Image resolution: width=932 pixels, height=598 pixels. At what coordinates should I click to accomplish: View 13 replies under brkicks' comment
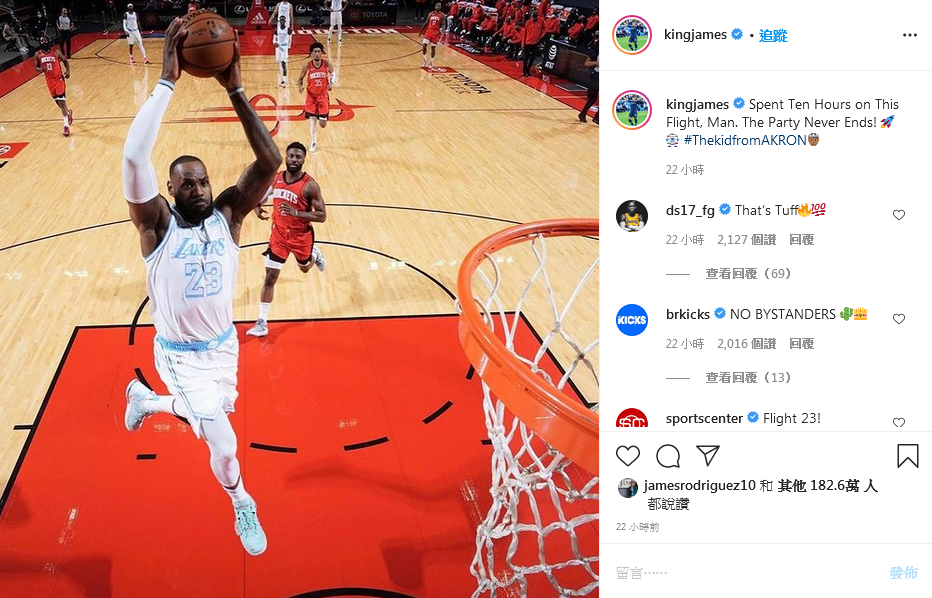748,378
